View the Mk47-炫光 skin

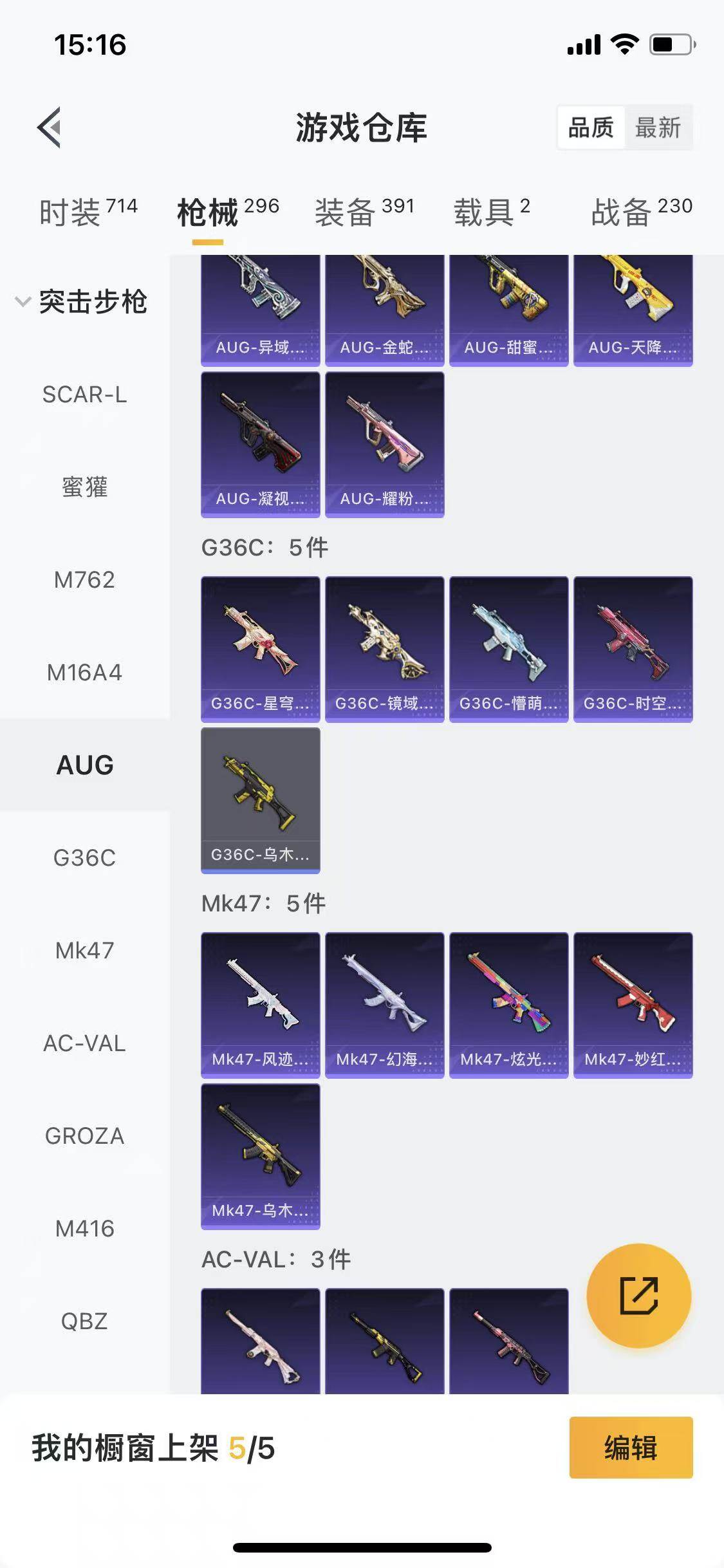(x=508, y=1005)
